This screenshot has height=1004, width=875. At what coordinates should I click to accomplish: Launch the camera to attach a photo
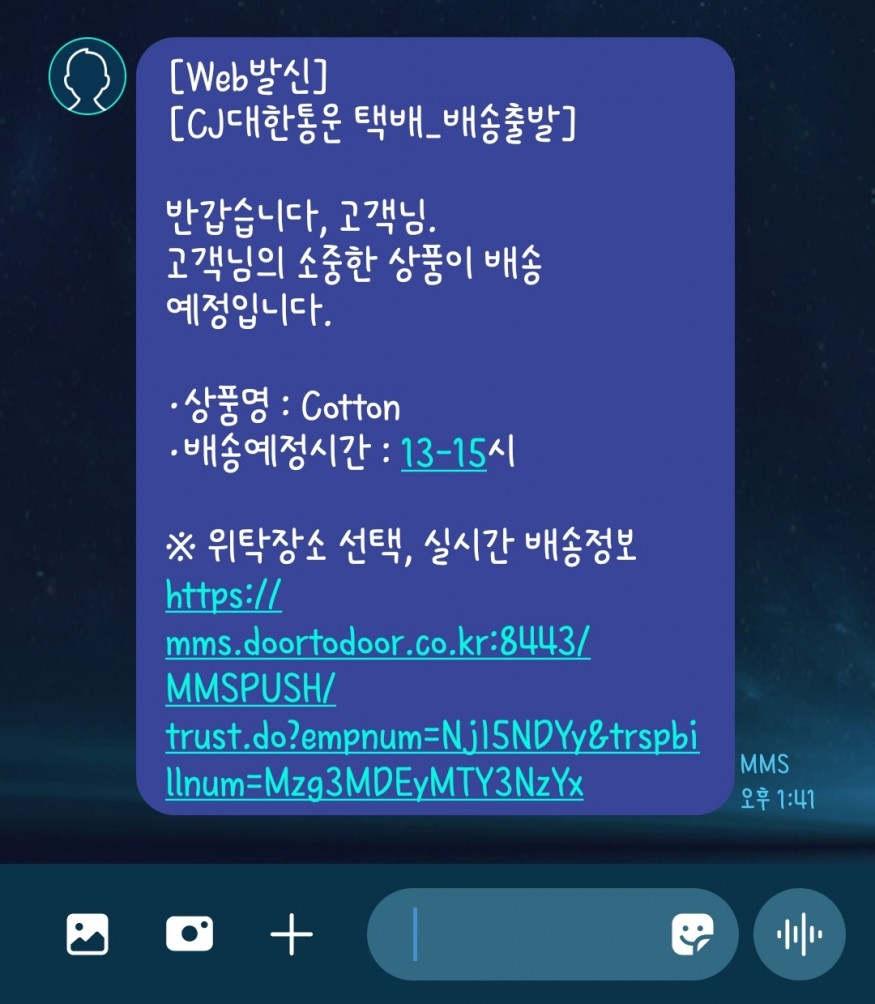coord(189,935)
